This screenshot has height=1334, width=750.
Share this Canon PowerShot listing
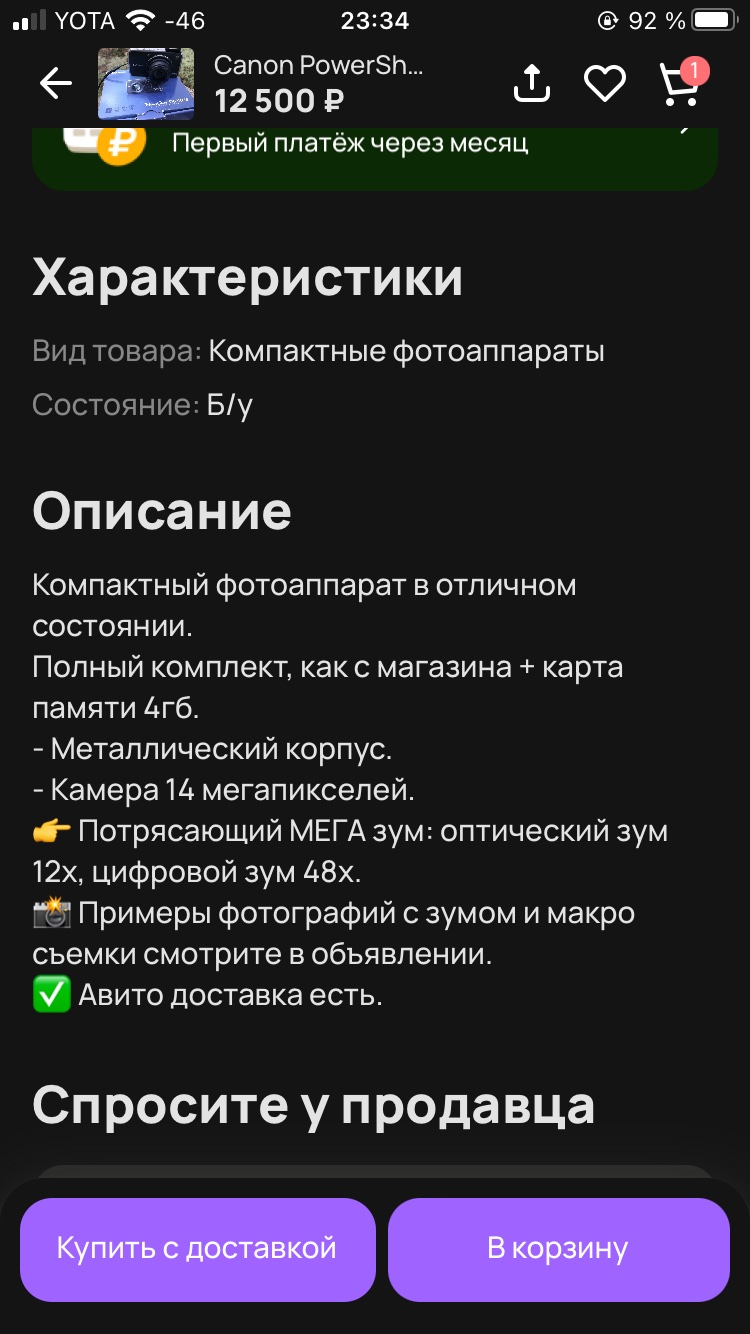click(532, 83)
